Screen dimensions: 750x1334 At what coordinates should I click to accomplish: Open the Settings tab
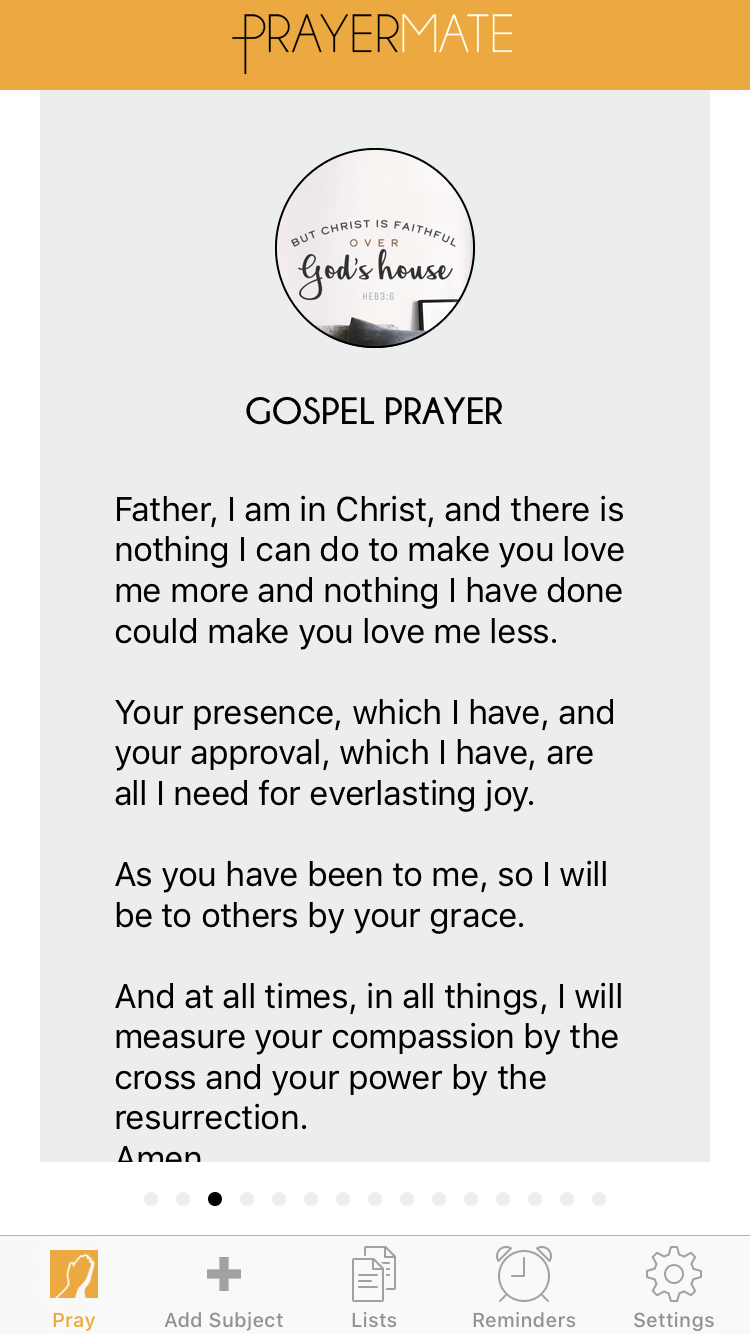click(x=673, y=1288)
